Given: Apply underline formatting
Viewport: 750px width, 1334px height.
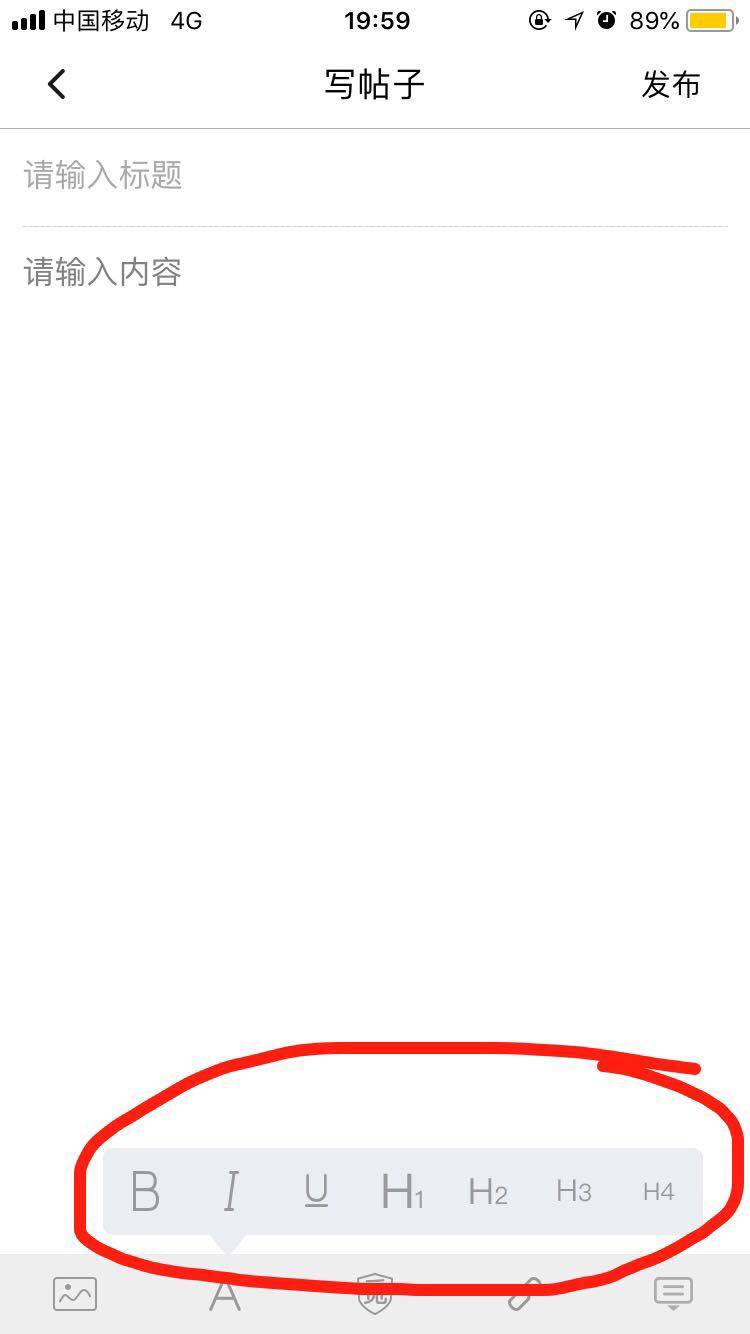Looking at the screenshot, I should pos(316,1191).
